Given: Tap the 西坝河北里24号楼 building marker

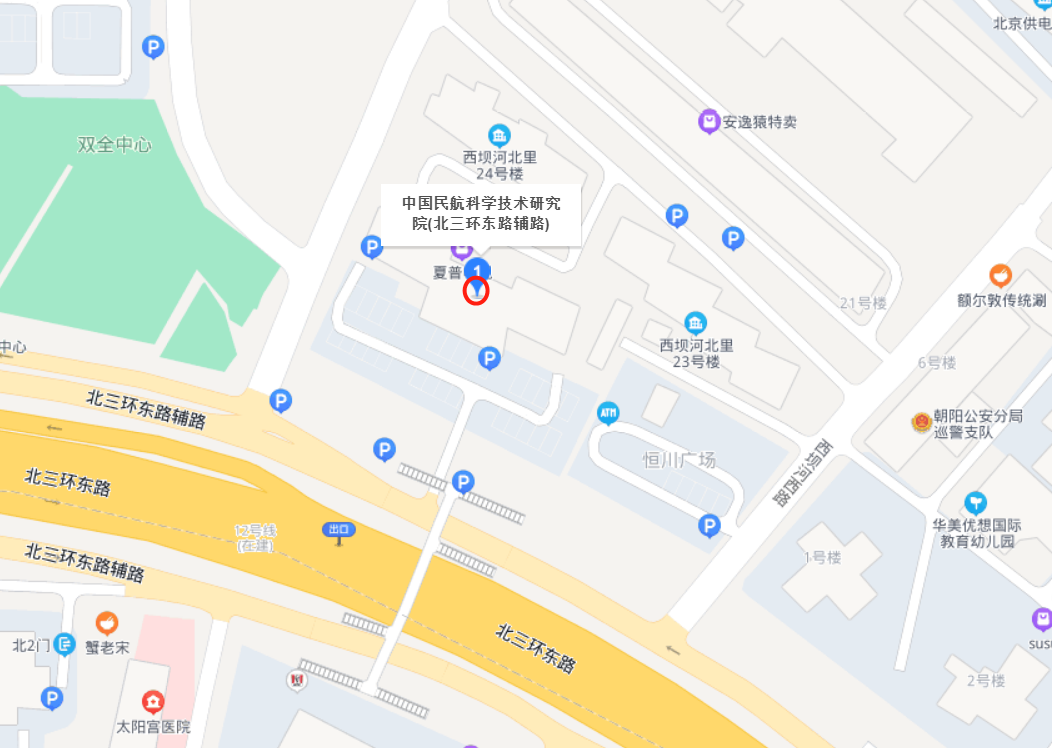Looking at the screenshot, I should 499,135.
